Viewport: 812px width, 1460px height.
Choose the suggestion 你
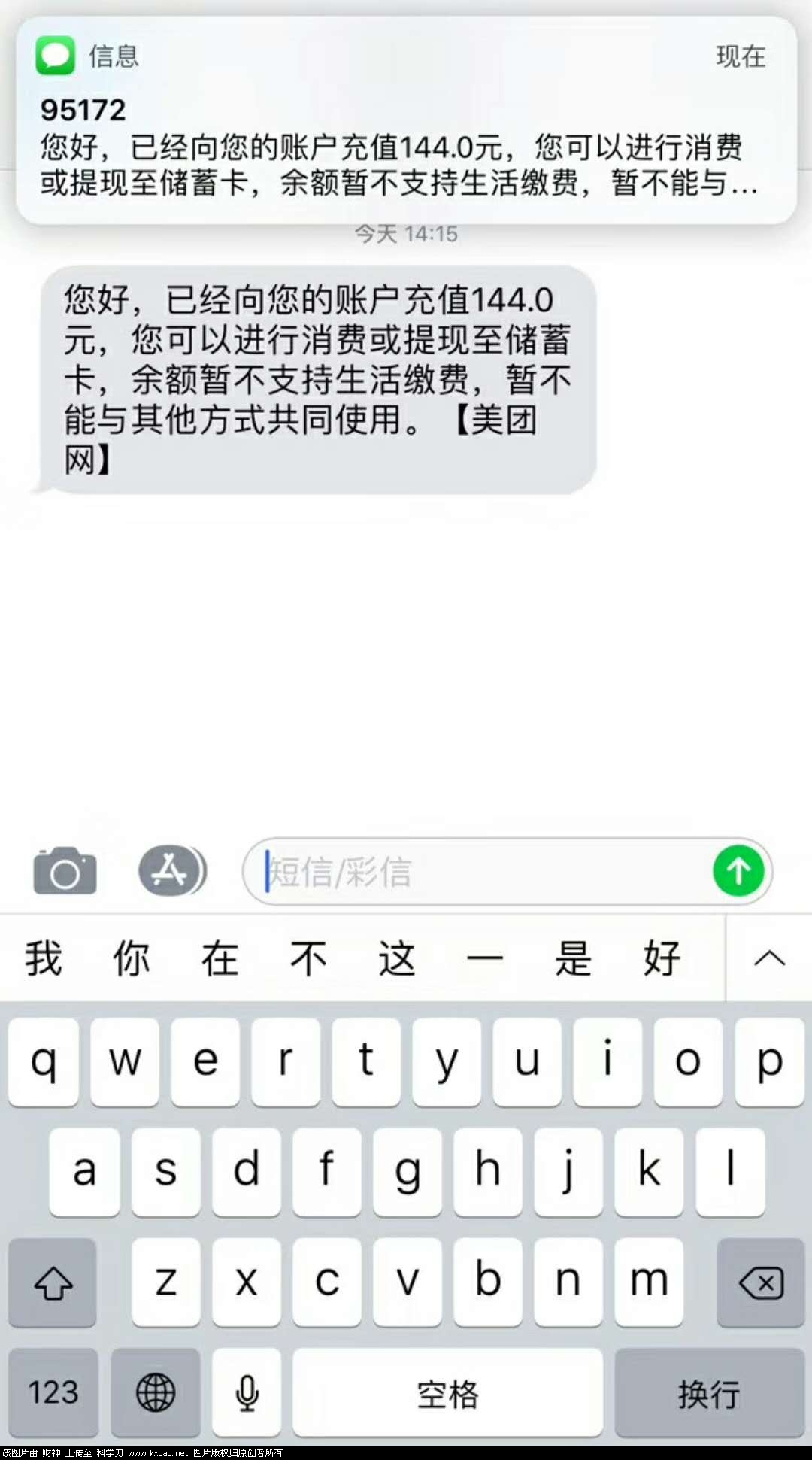coord(132,959)
